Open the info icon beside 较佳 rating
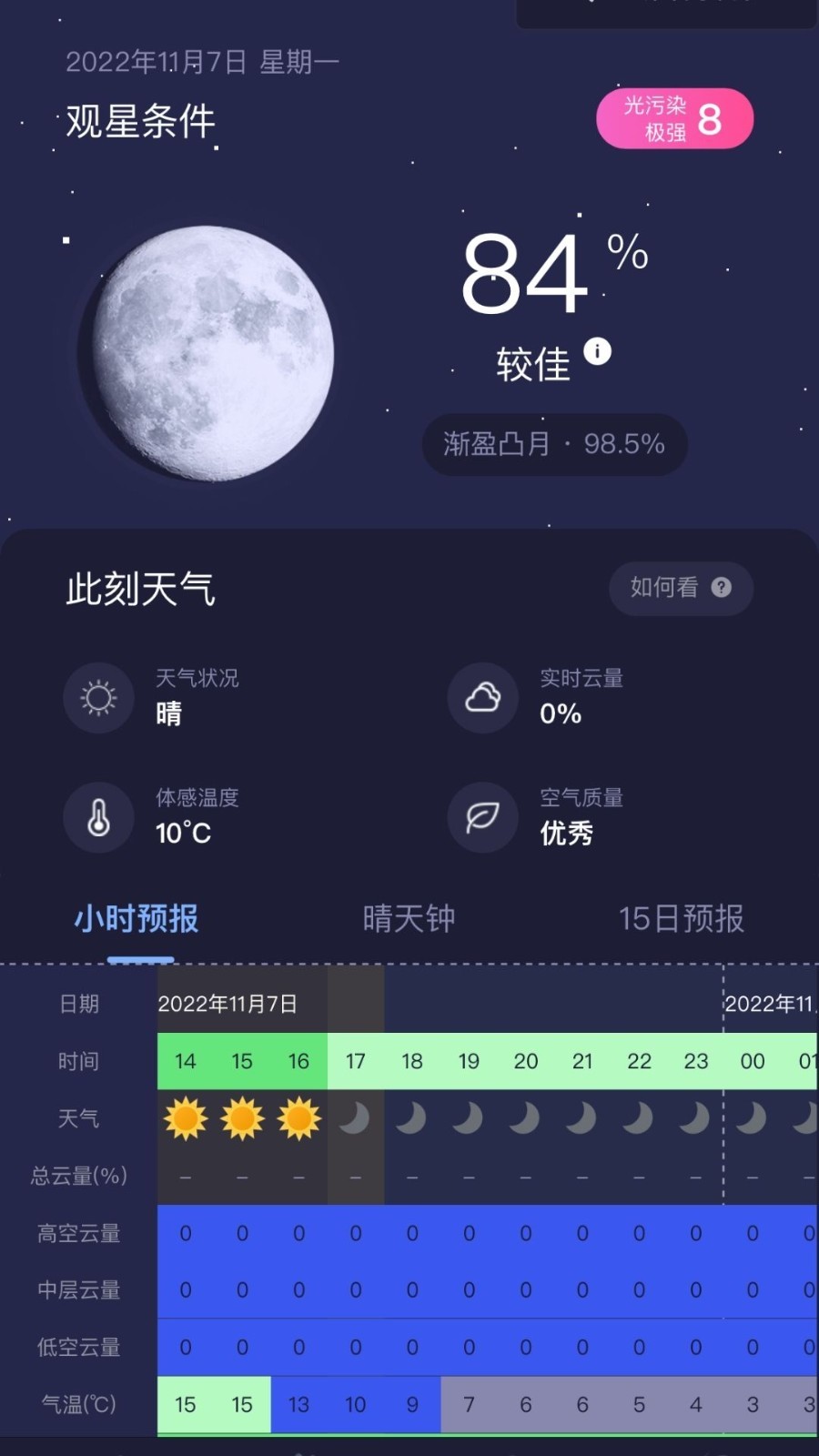The image size is (819, 1456). pyautogui.click(x=598, y=350)
